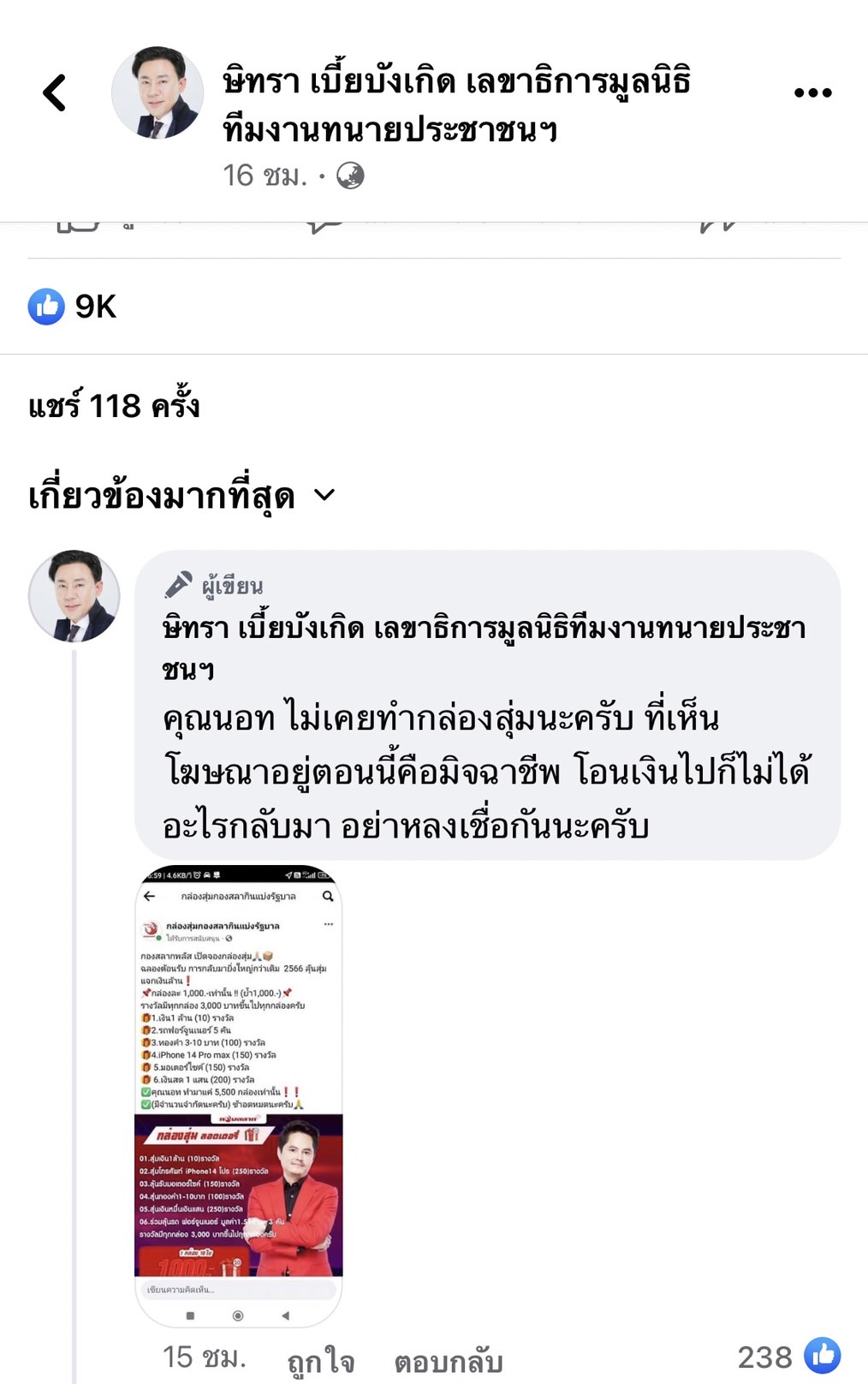View who reacted with the 9K likes
The width and height of the screenshot is (868, 1384).
(x=74, y=307)
